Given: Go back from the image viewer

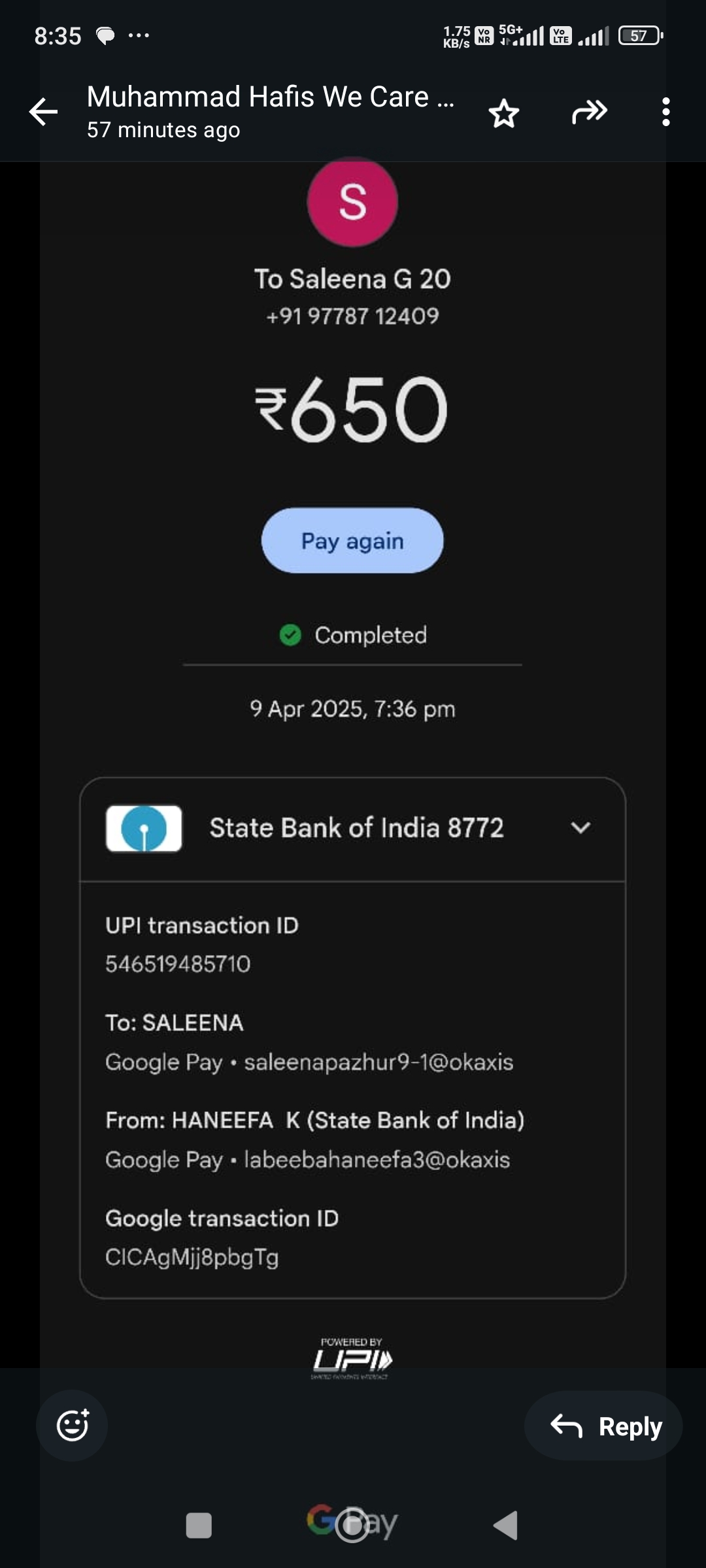Looking at the screenshot, I should [x=43, y=112].
